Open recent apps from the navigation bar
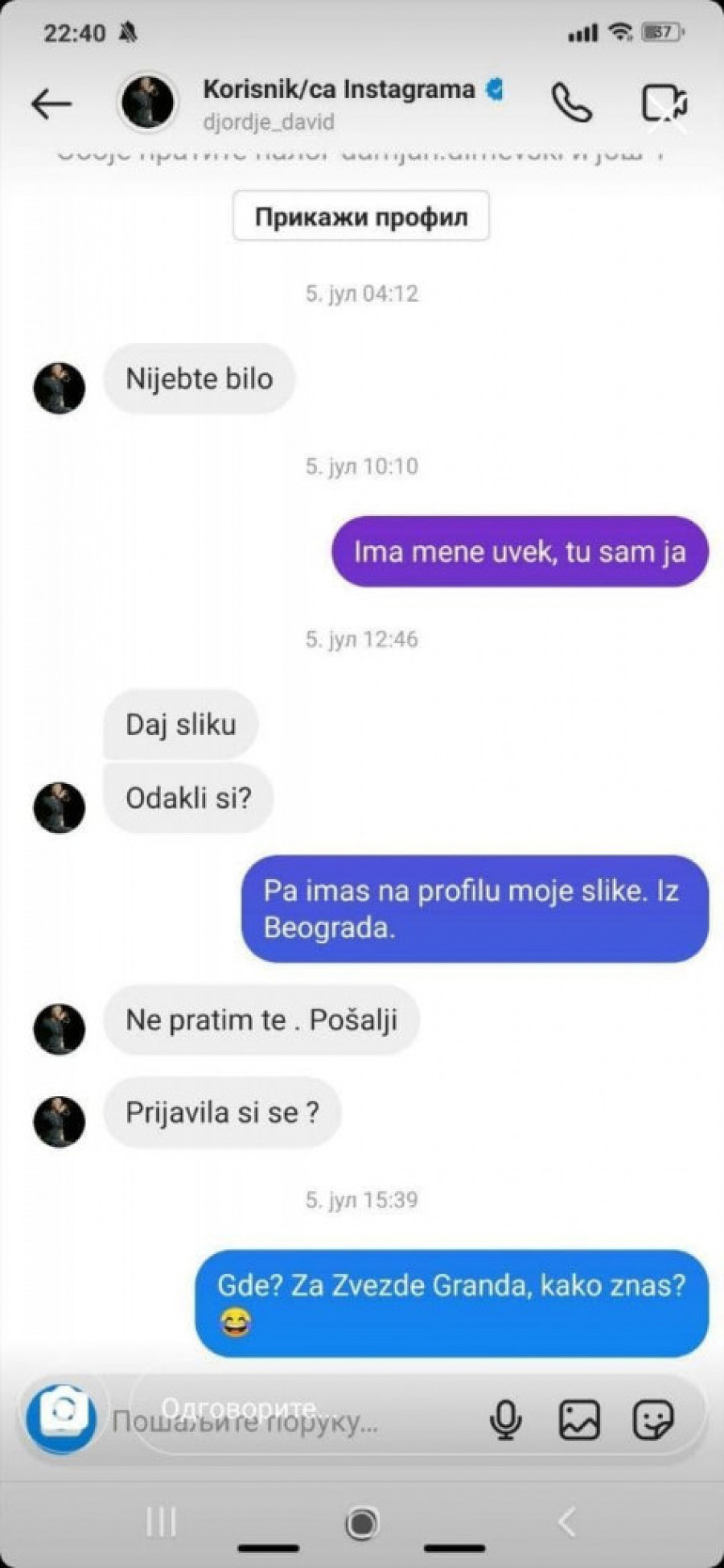This screenshot has width=724, height=1568. pyautogui.click(x=161, y=1521)
